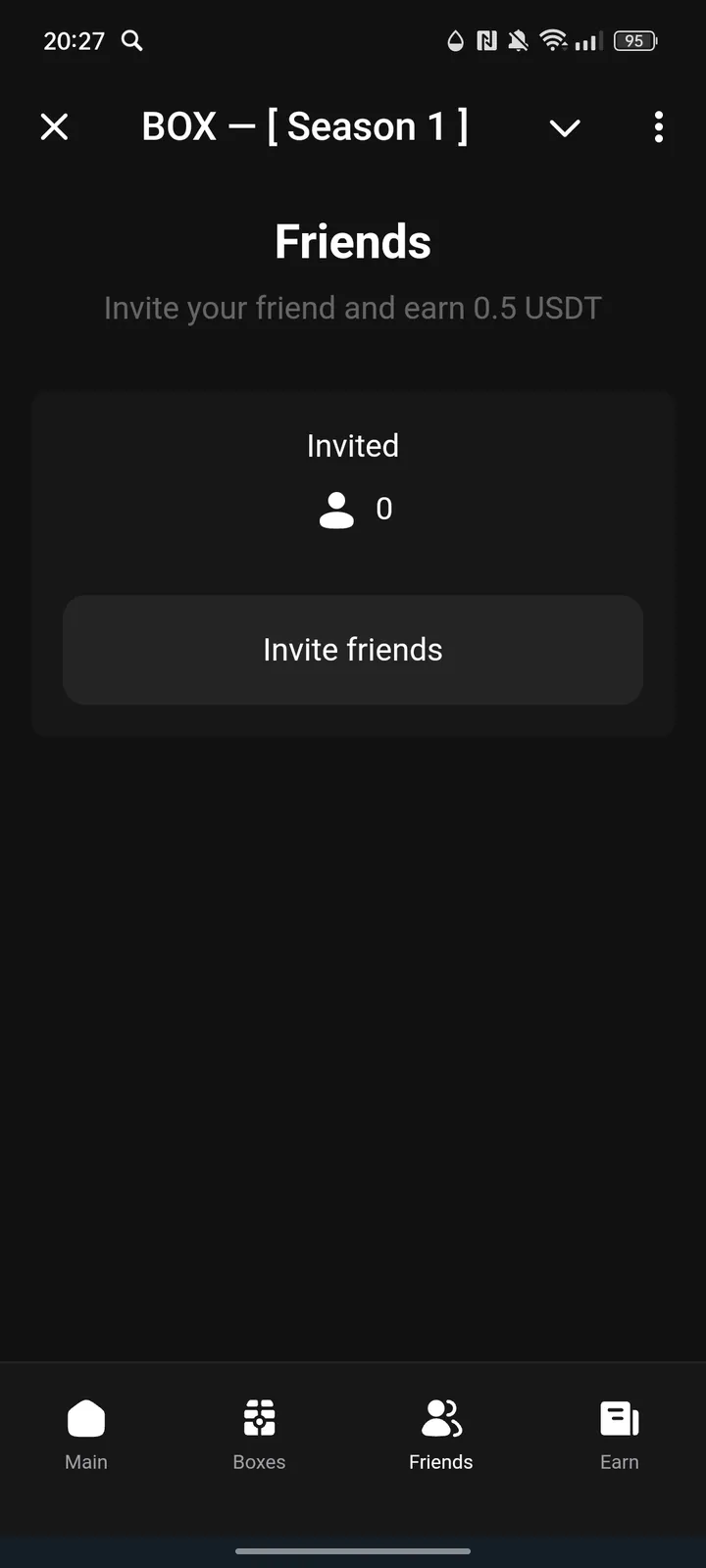706x1568 pixels.
Task: Open the overflow menu to reveal options
Action: (658, 127)
